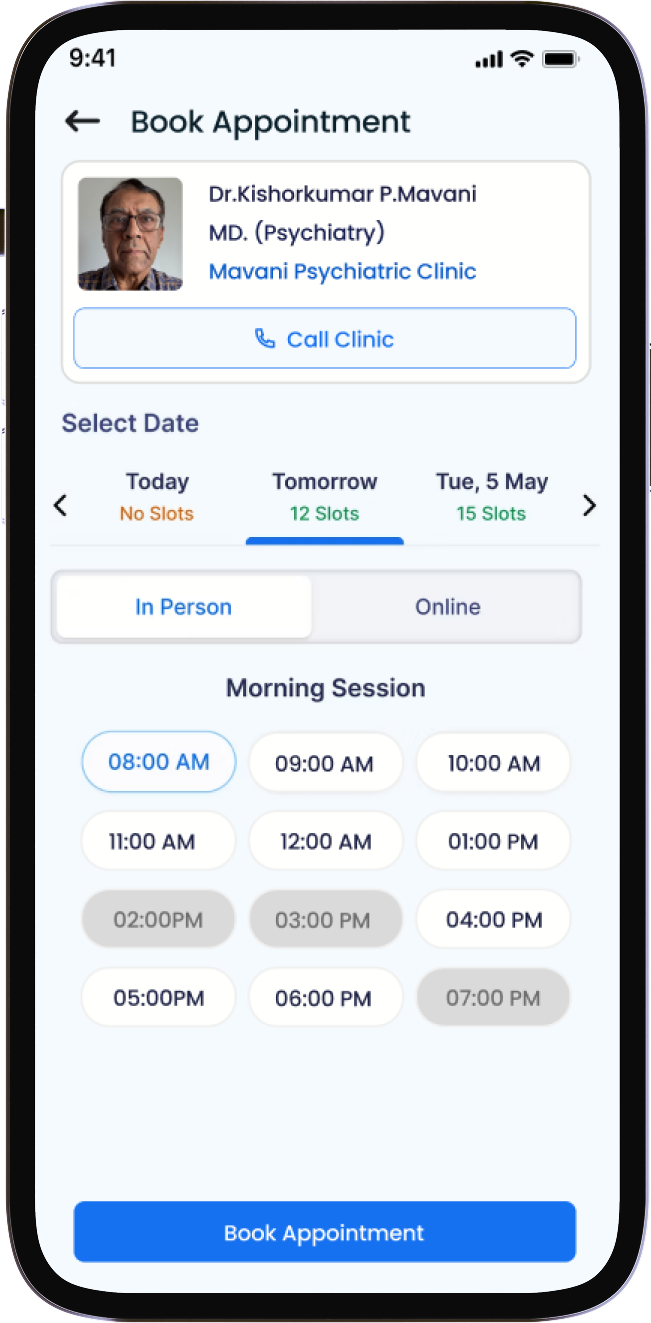Open Mavani Psychiatric Clinic link

[342, 271]
